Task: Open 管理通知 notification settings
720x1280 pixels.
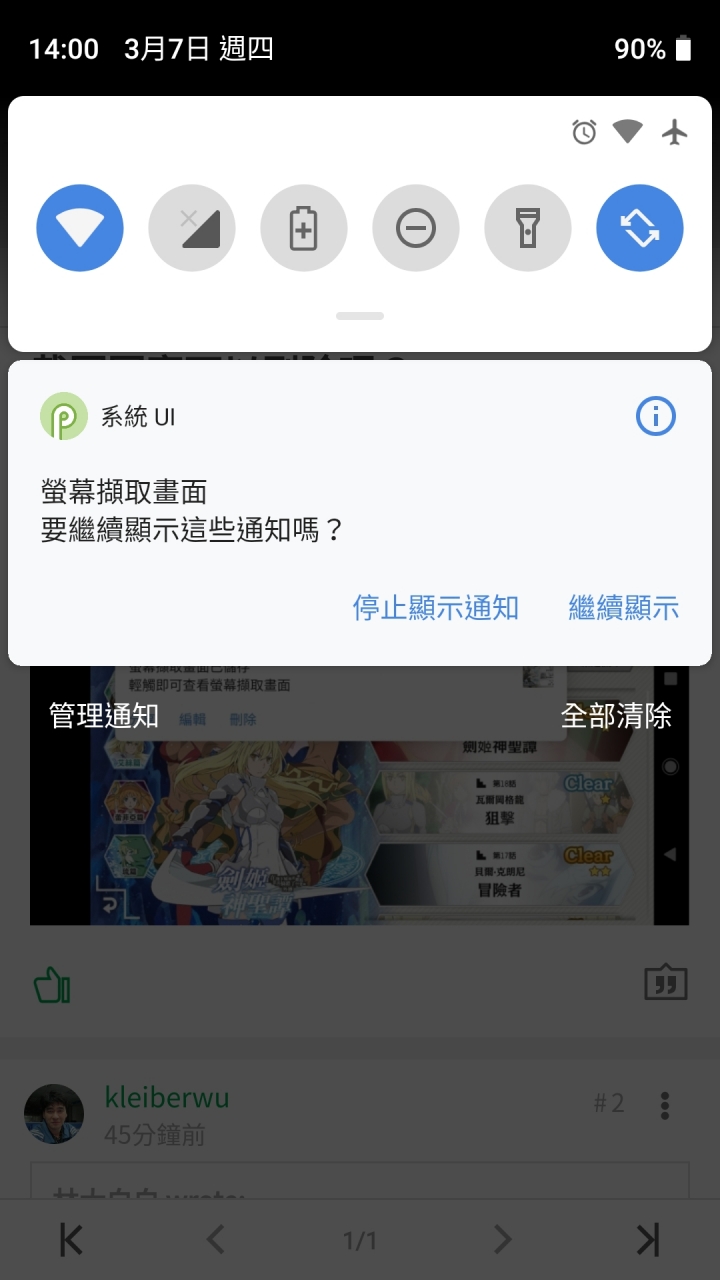Action: (104, 716)
